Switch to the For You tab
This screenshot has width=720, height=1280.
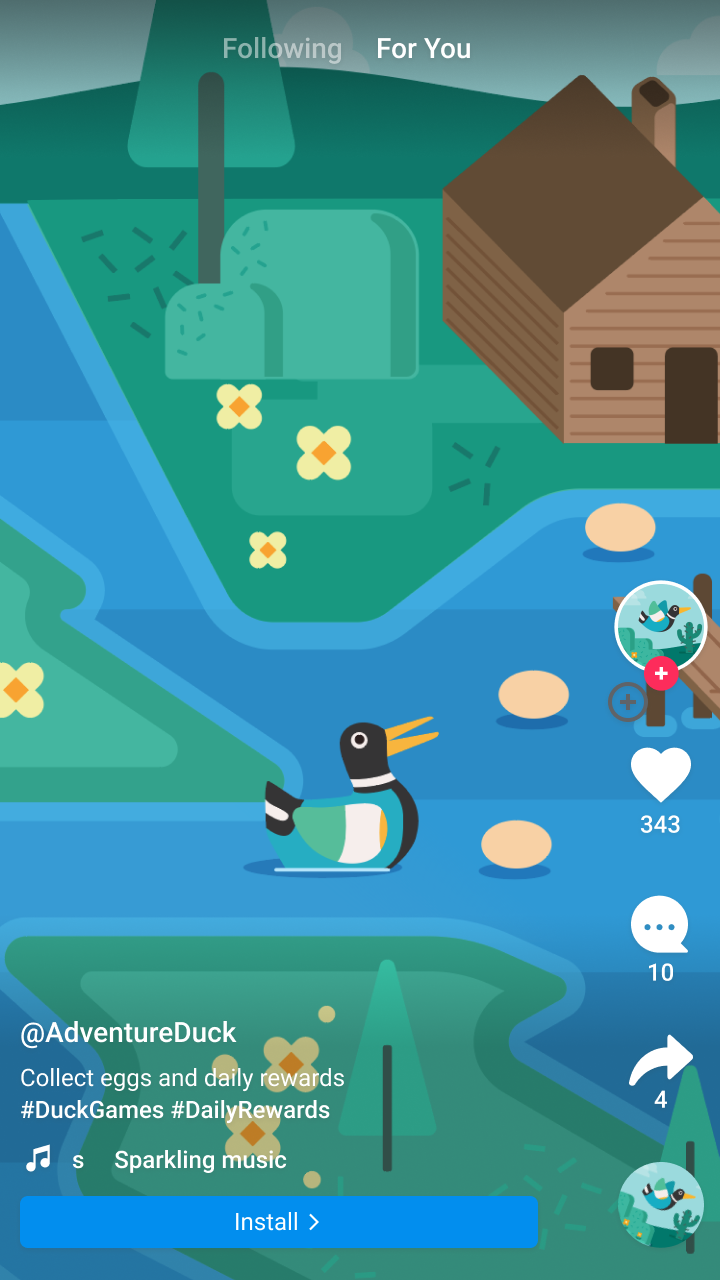[423, 48]
